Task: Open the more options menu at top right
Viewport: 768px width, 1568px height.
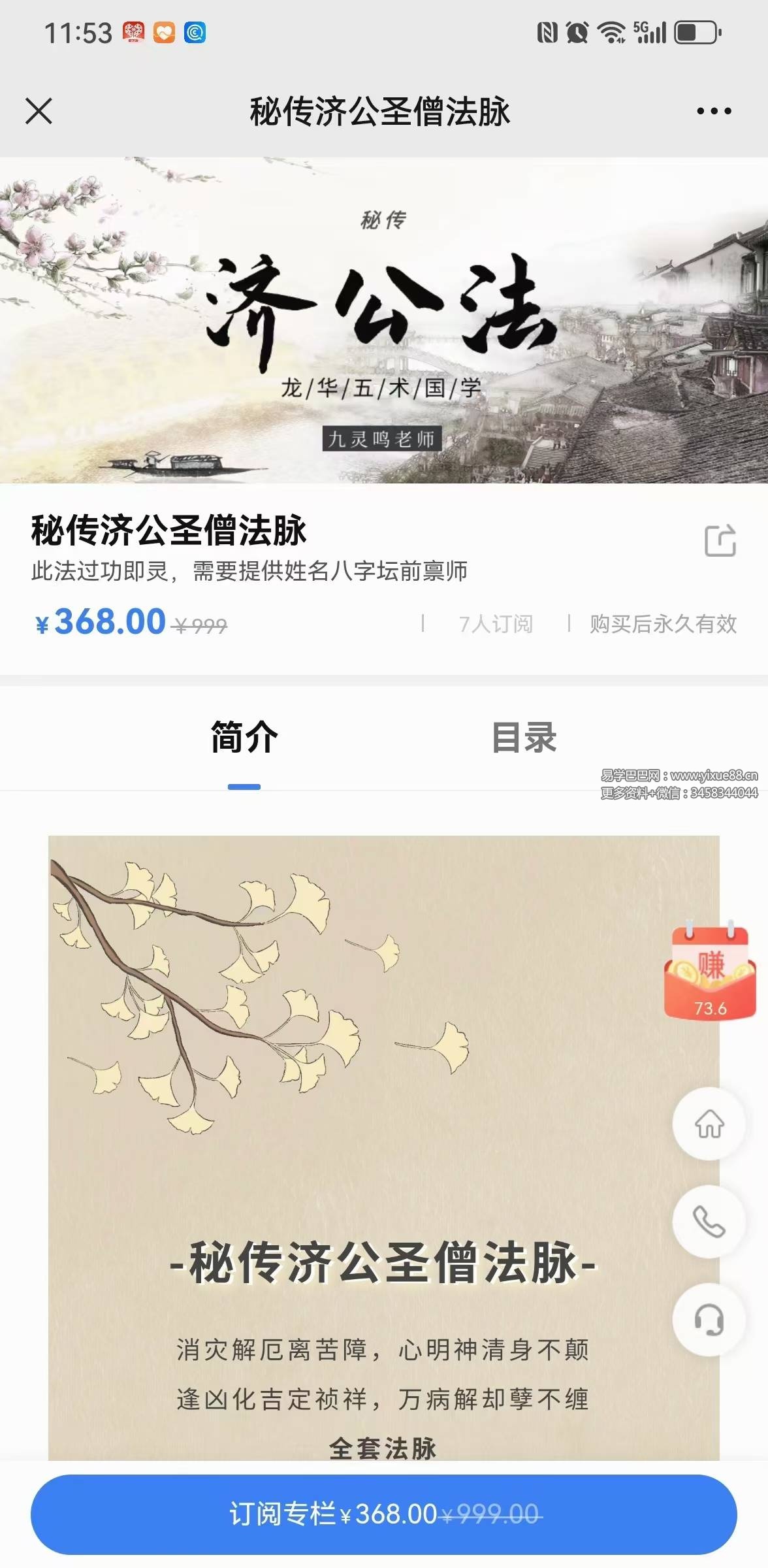Action: (713, 111)
